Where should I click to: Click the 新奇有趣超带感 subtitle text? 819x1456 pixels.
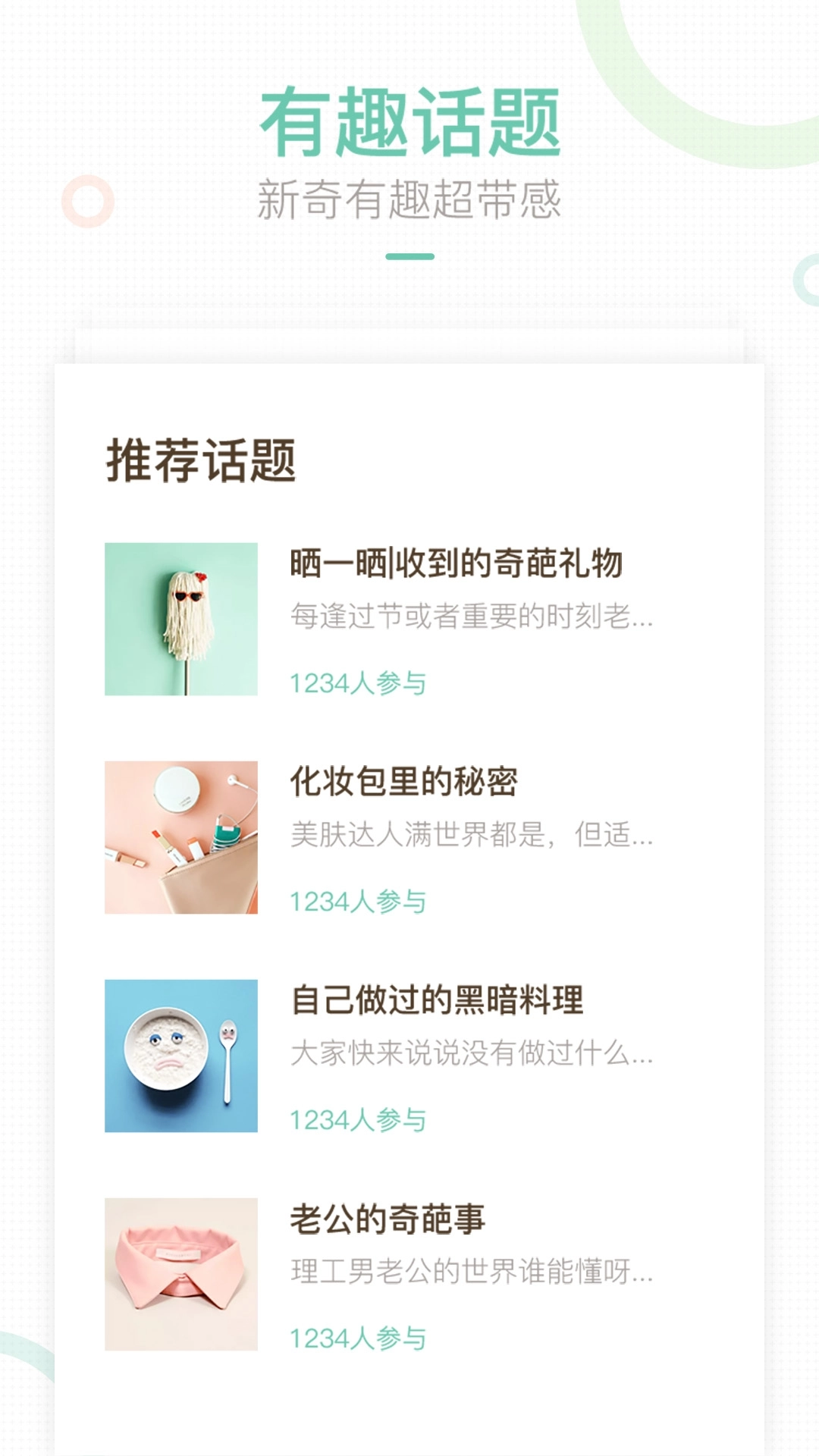pyautogui.click(x=409, y=199)
